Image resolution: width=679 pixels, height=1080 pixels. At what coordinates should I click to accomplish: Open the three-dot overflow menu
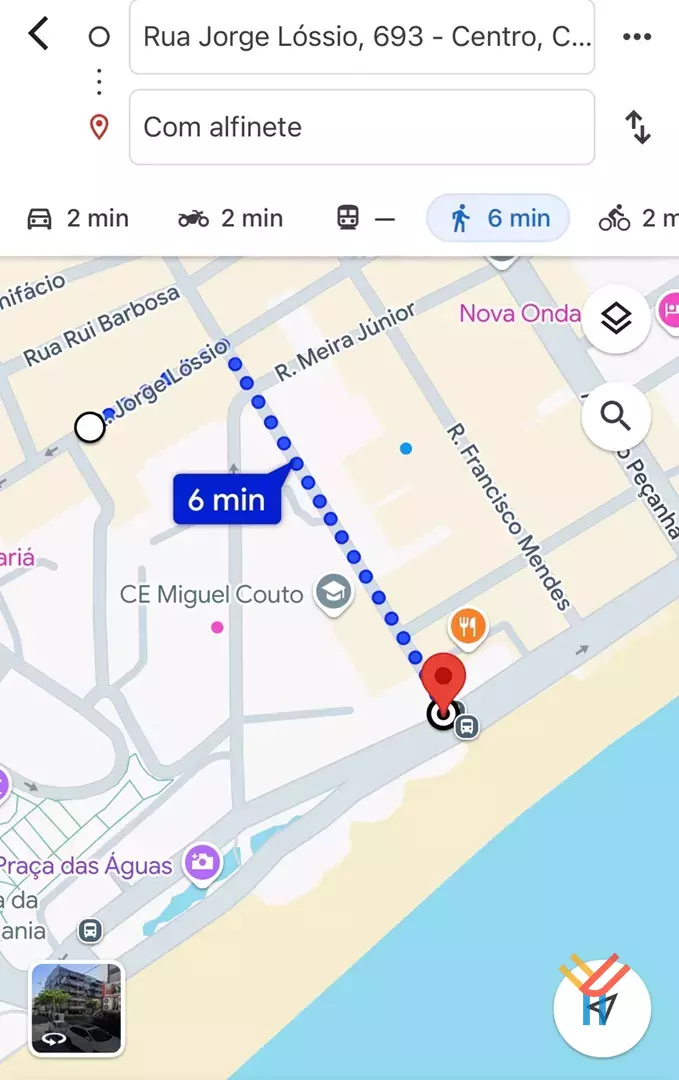point(636,38)
